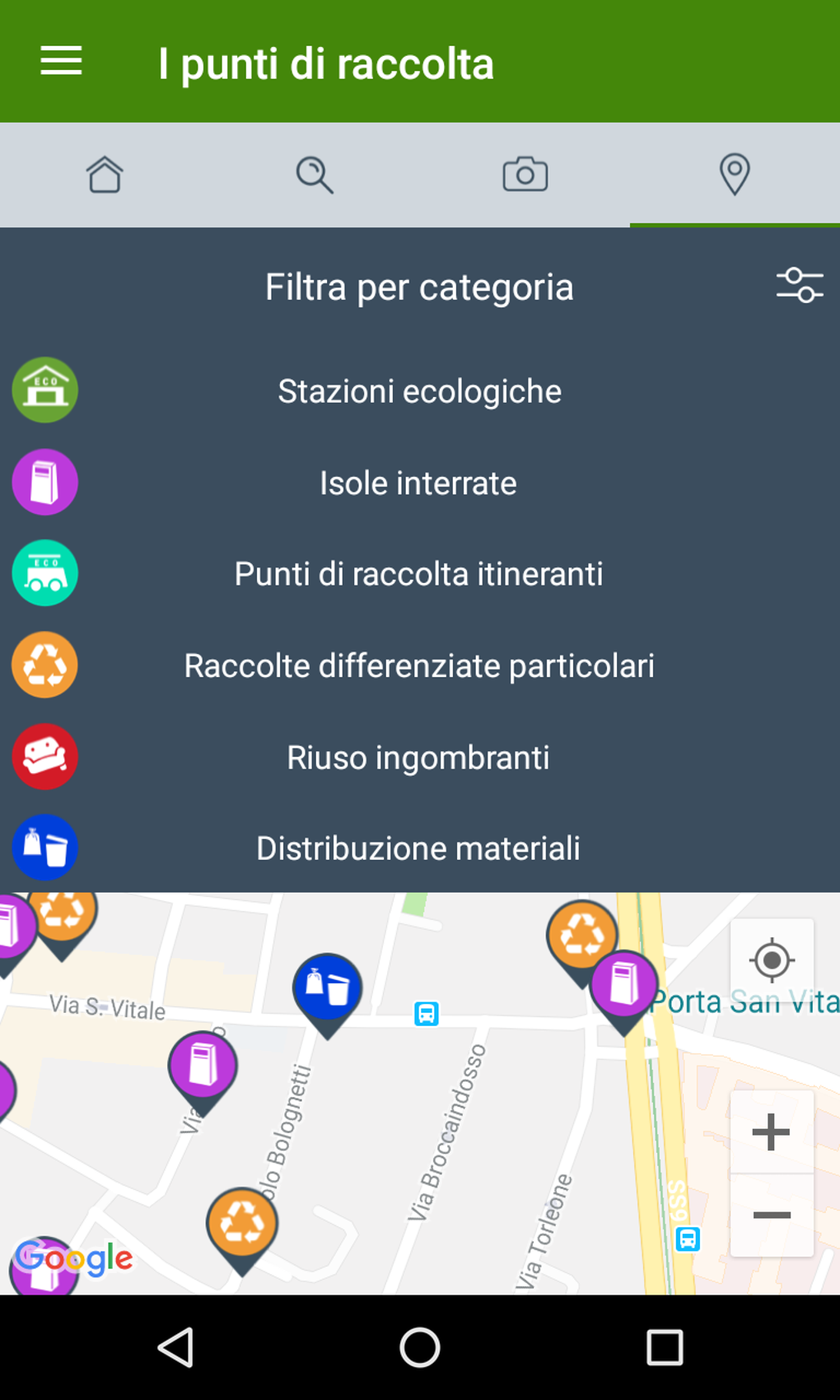Switch to the home tab

coord(105,175)
